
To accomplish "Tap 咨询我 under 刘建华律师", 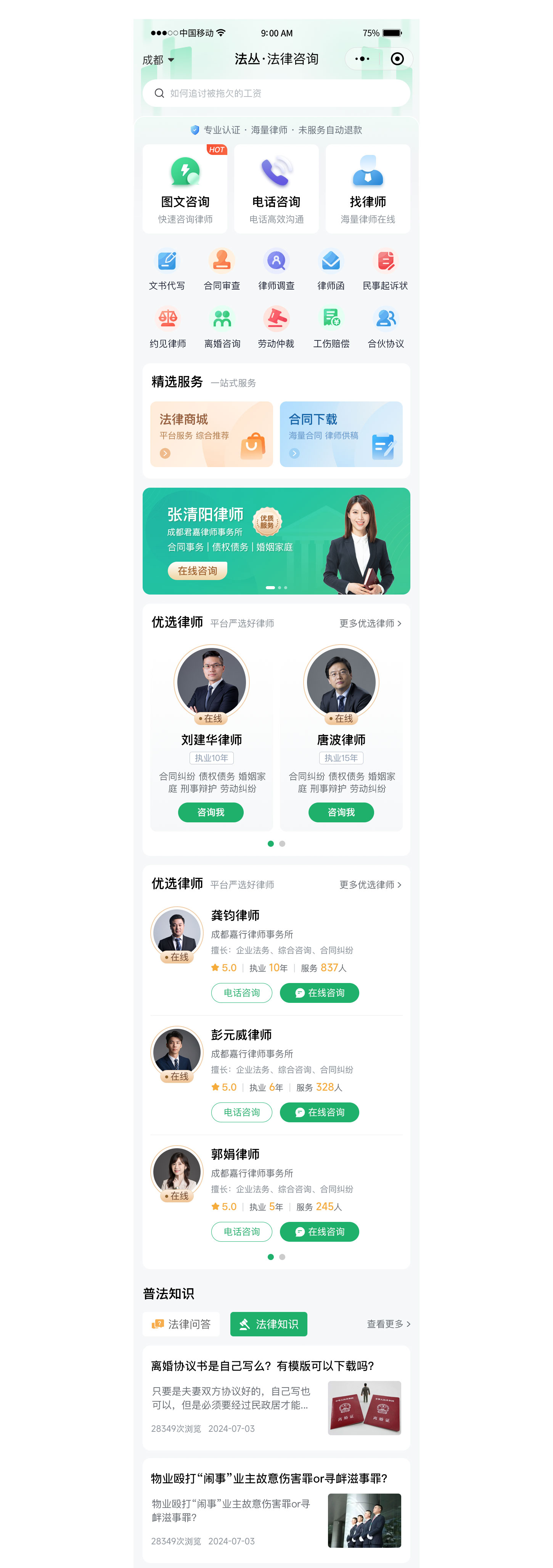I will point(211,812).
